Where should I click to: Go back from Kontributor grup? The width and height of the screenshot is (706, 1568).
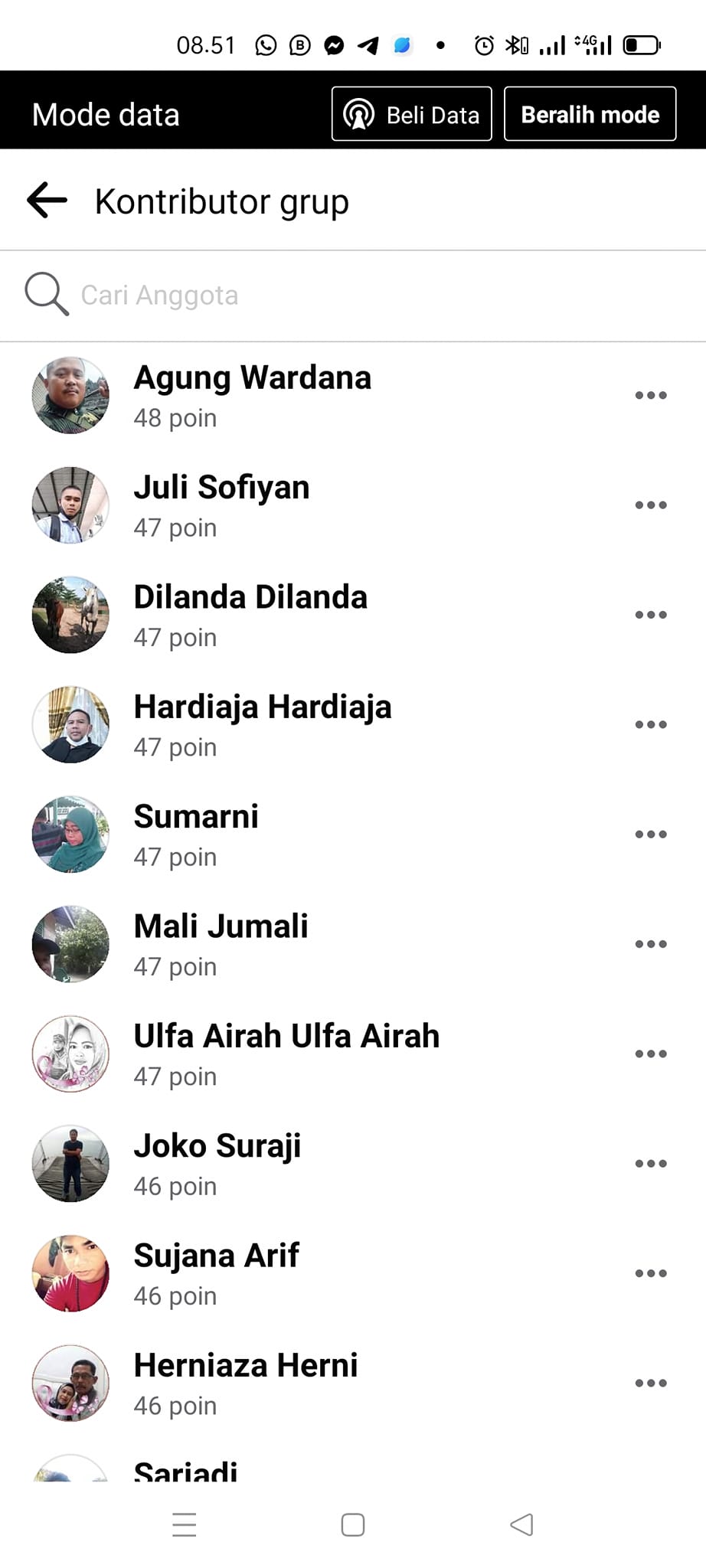tap(47, 201)
